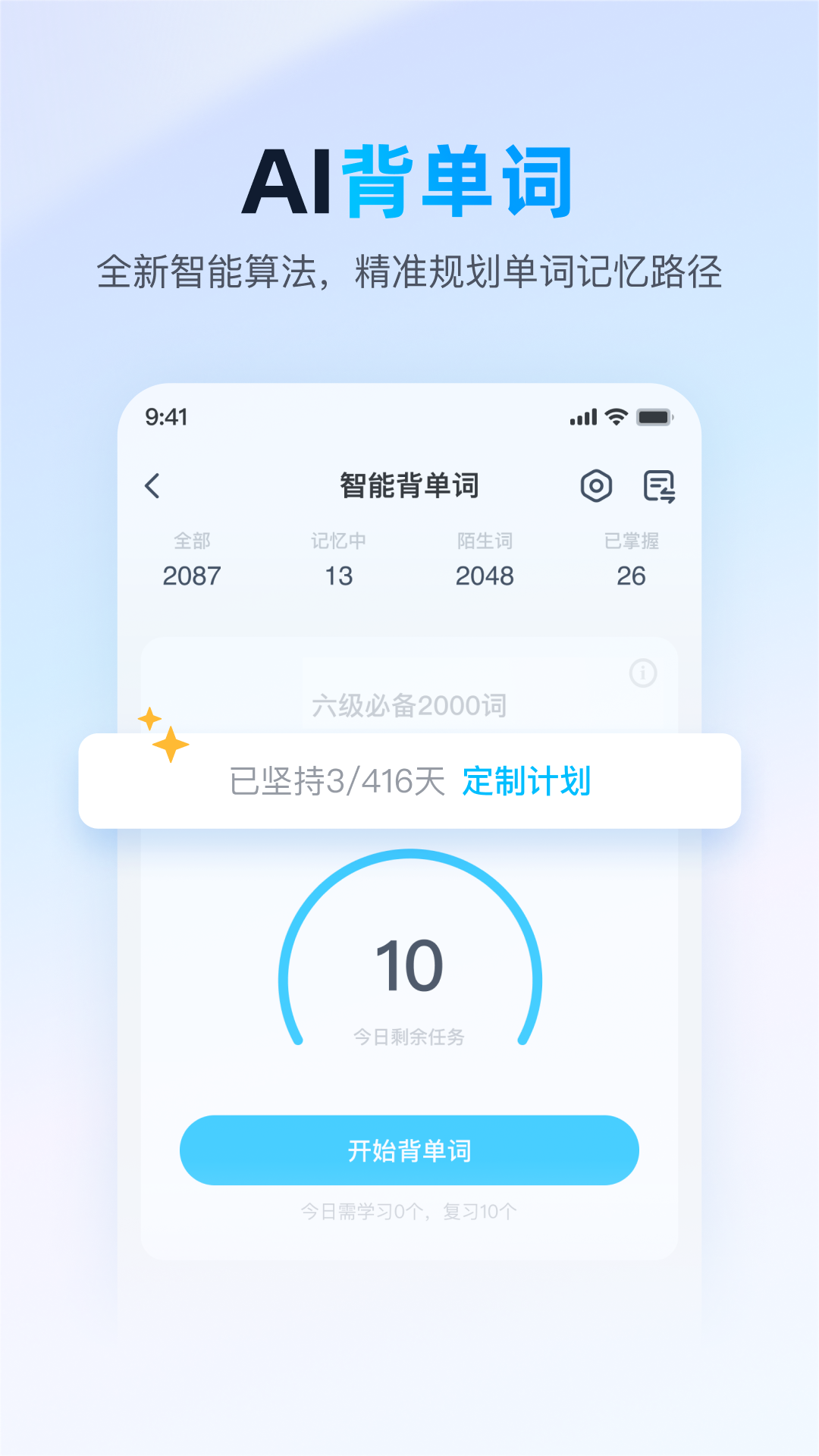This screenshot has width=819, height=1456.
Task: Tap 今日需学习0个，复习10个 details
Action: 409,1211
